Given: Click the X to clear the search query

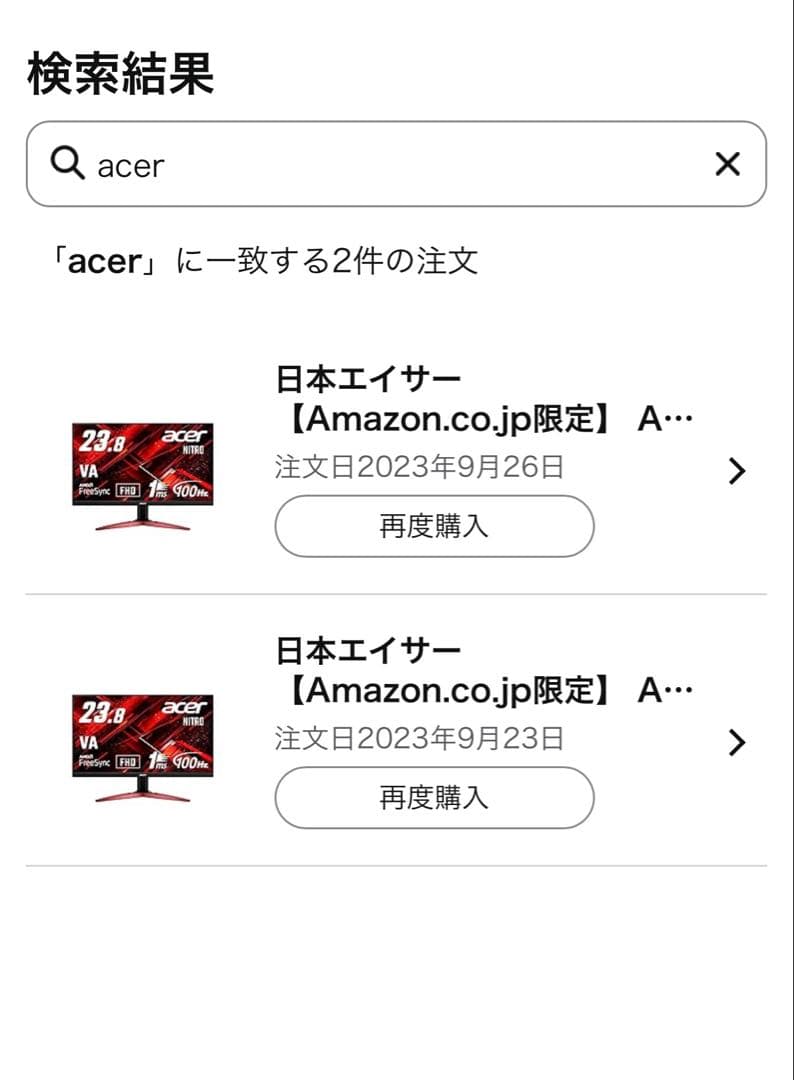Looking at the screenshot, I should 729,165.
